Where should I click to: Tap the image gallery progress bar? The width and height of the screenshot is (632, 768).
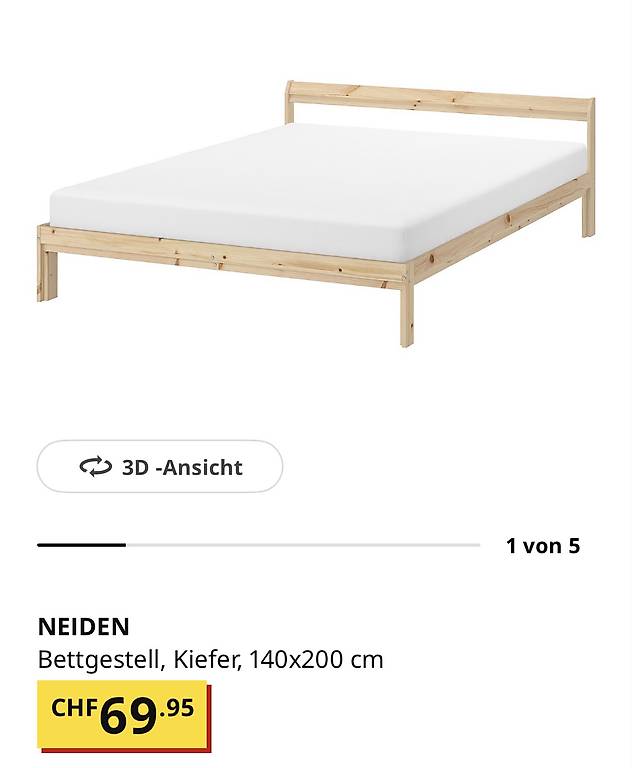(259, 545)
